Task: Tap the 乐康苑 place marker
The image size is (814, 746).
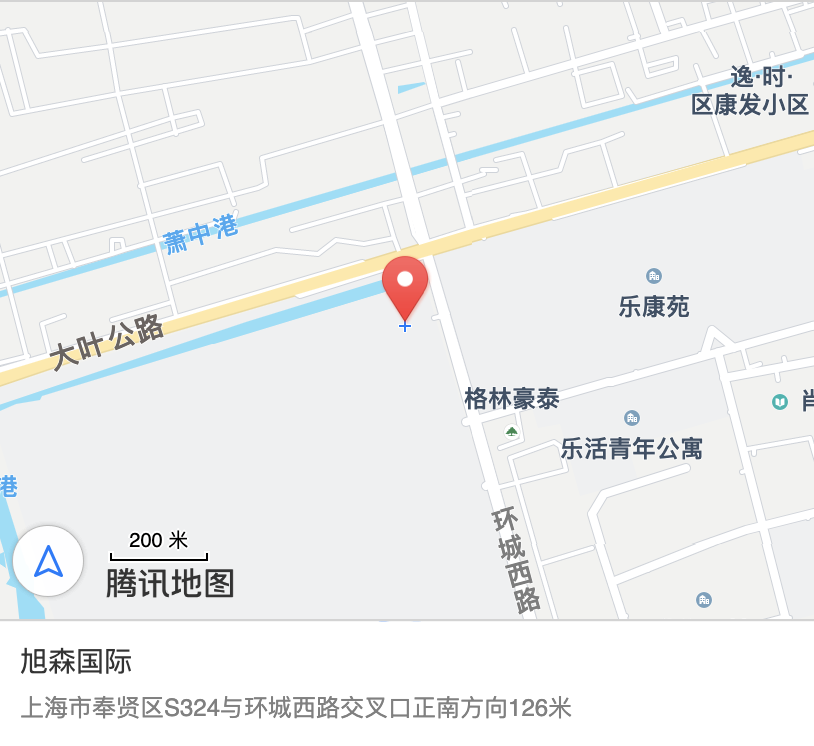Action: [x=654, y=277]
